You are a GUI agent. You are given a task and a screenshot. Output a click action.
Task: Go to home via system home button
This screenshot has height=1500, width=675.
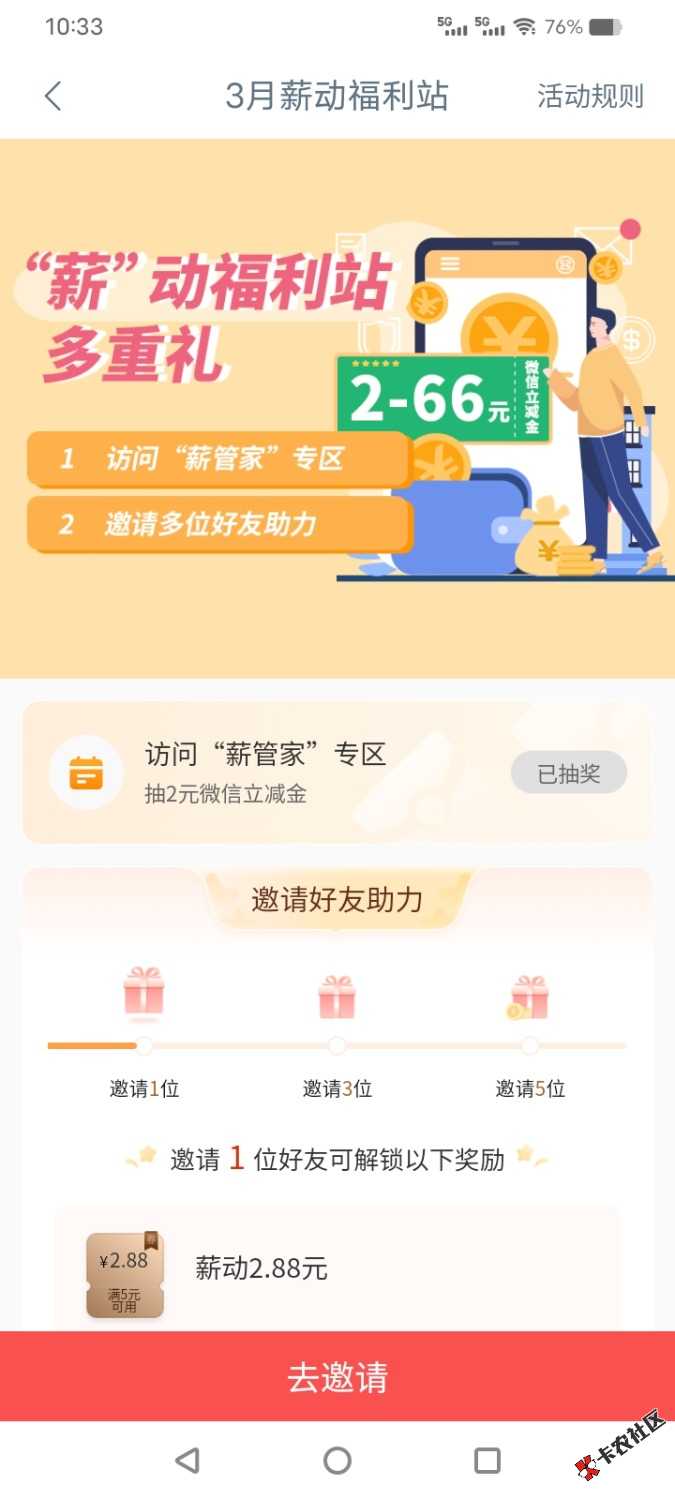pos(337,1460)
